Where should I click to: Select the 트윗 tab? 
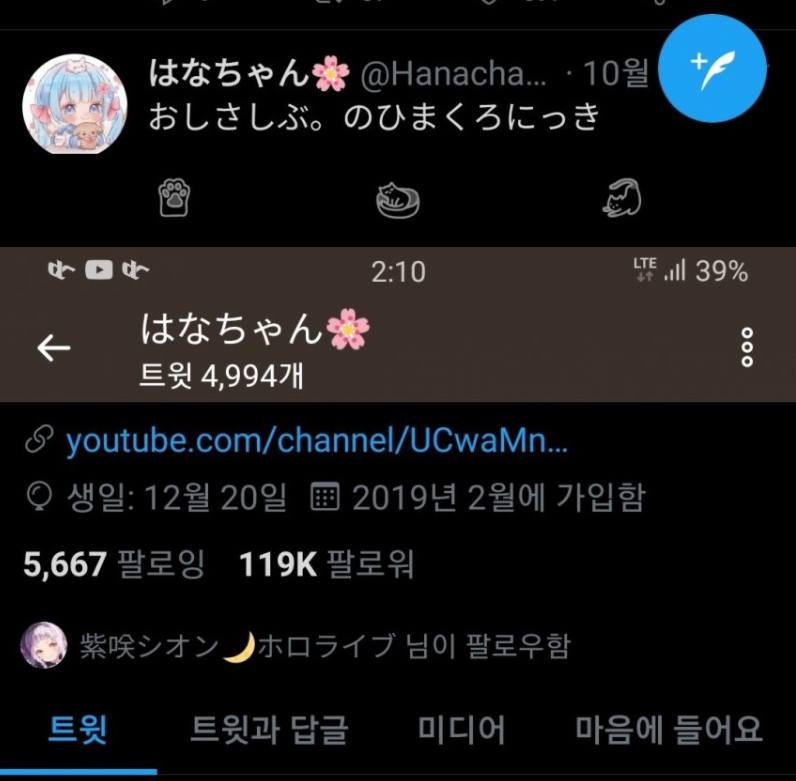click(x=78, y=729)
